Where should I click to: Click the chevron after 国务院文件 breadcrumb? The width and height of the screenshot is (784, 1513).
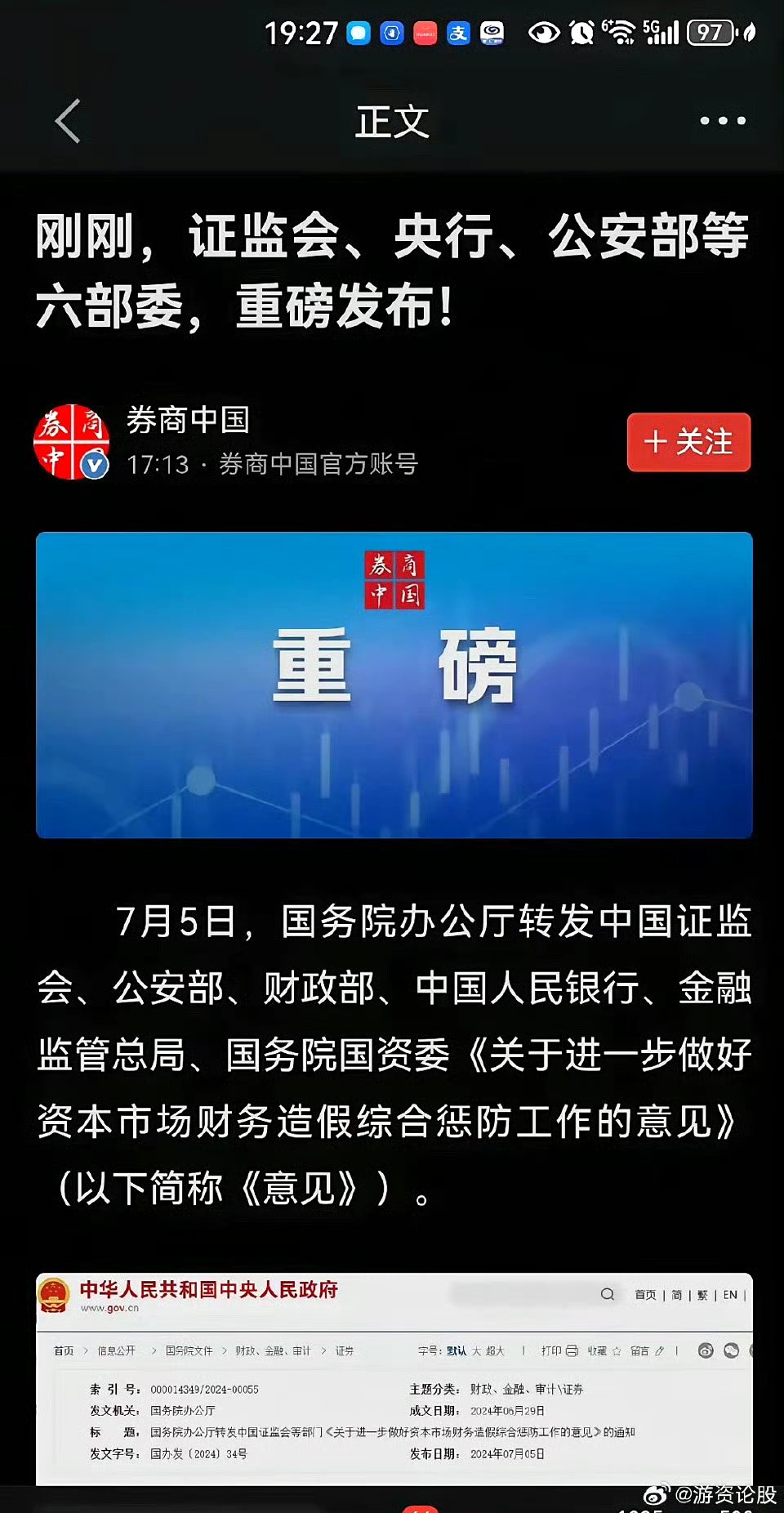[x=226, y=1350]
